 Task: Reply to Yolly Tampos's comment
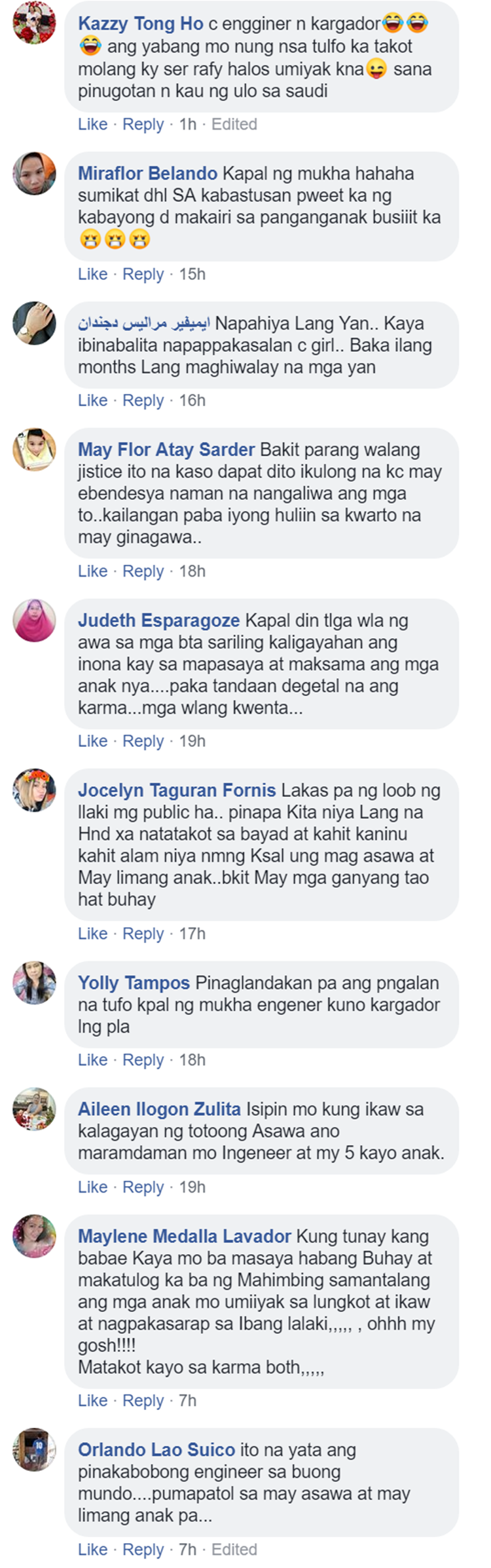[143, 1060]
